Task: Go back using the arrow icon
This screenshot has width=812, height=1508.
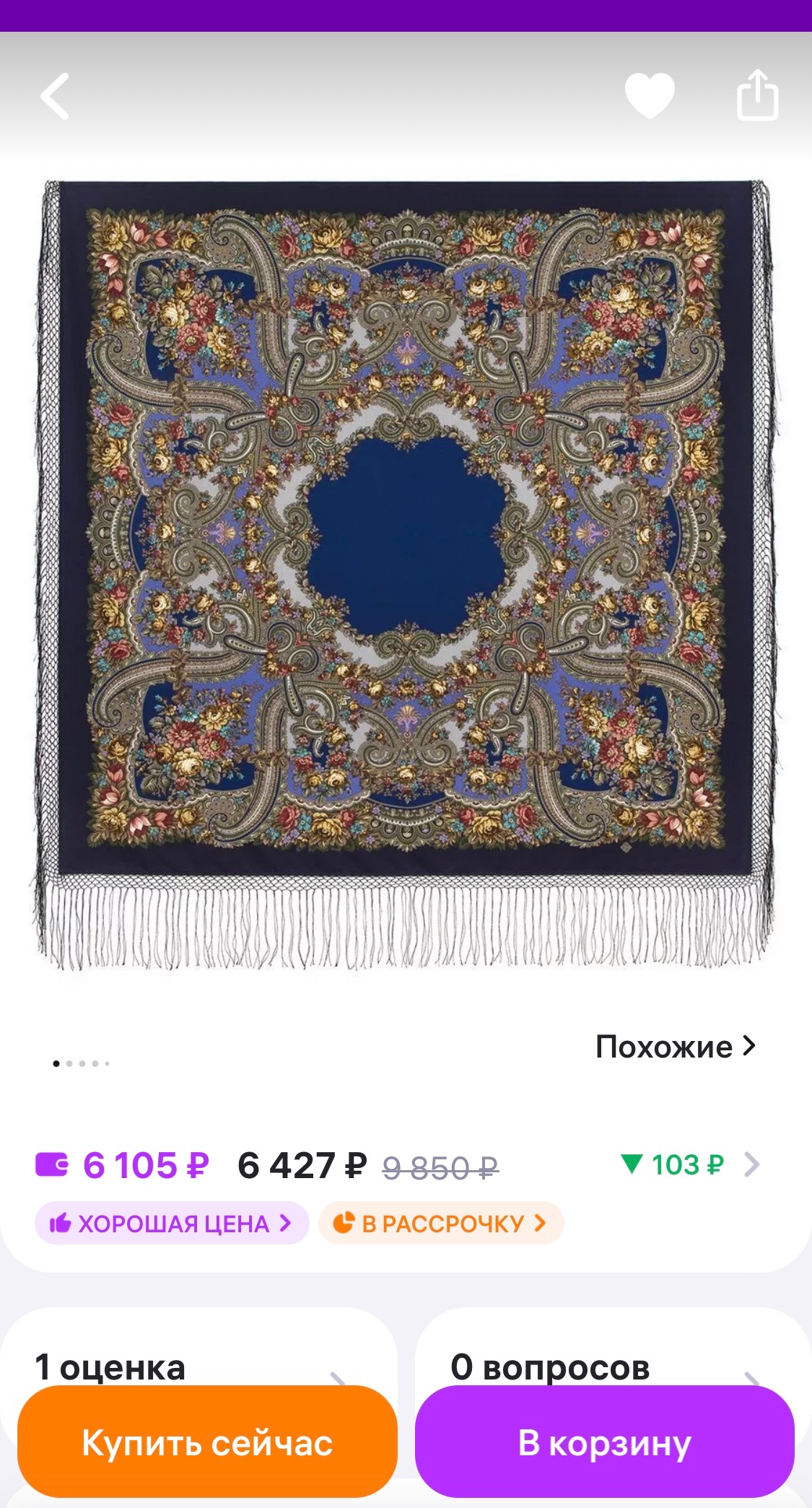Action: (55, 96)
